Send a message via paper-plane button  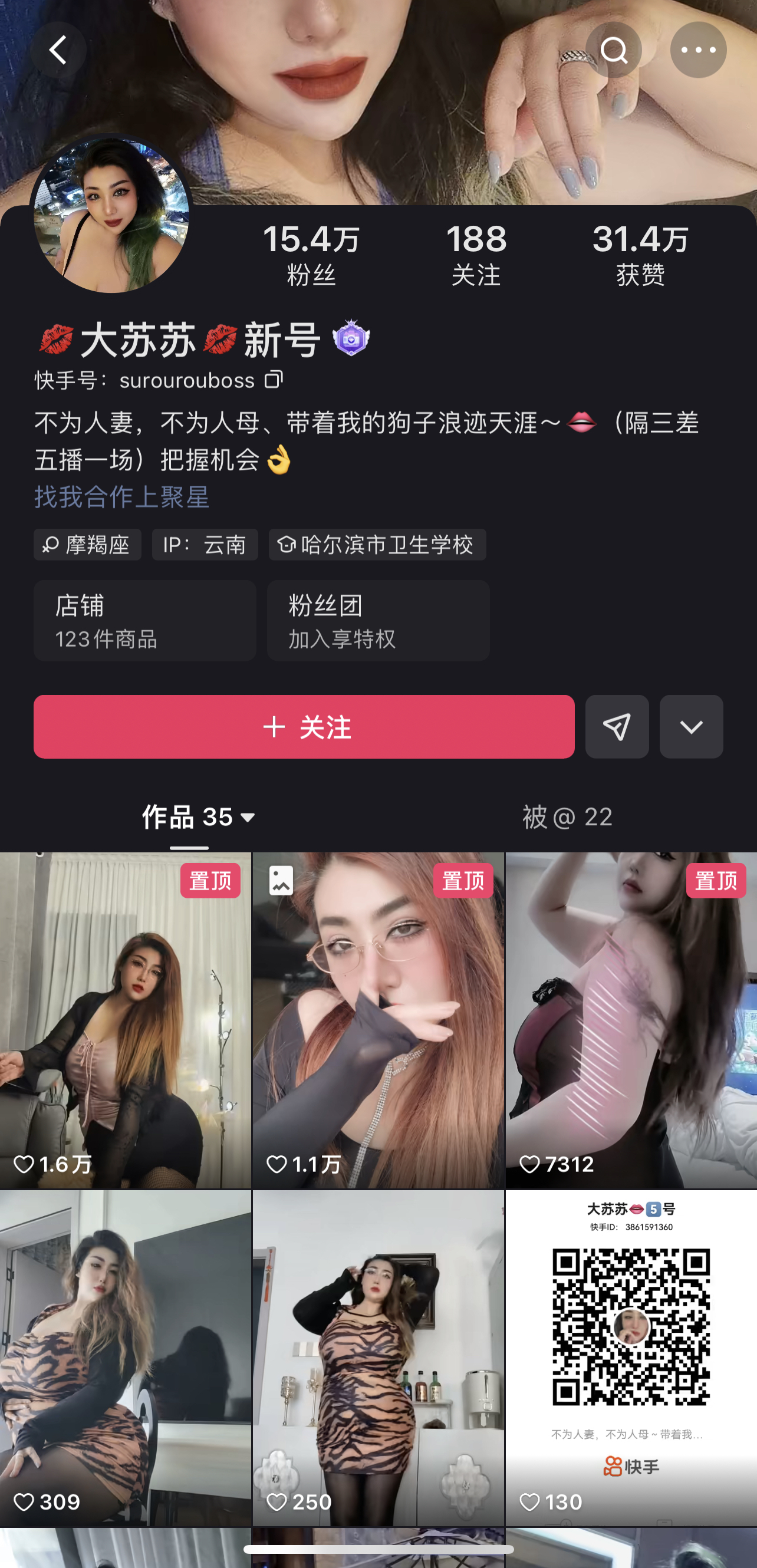(x=616, y=726)
